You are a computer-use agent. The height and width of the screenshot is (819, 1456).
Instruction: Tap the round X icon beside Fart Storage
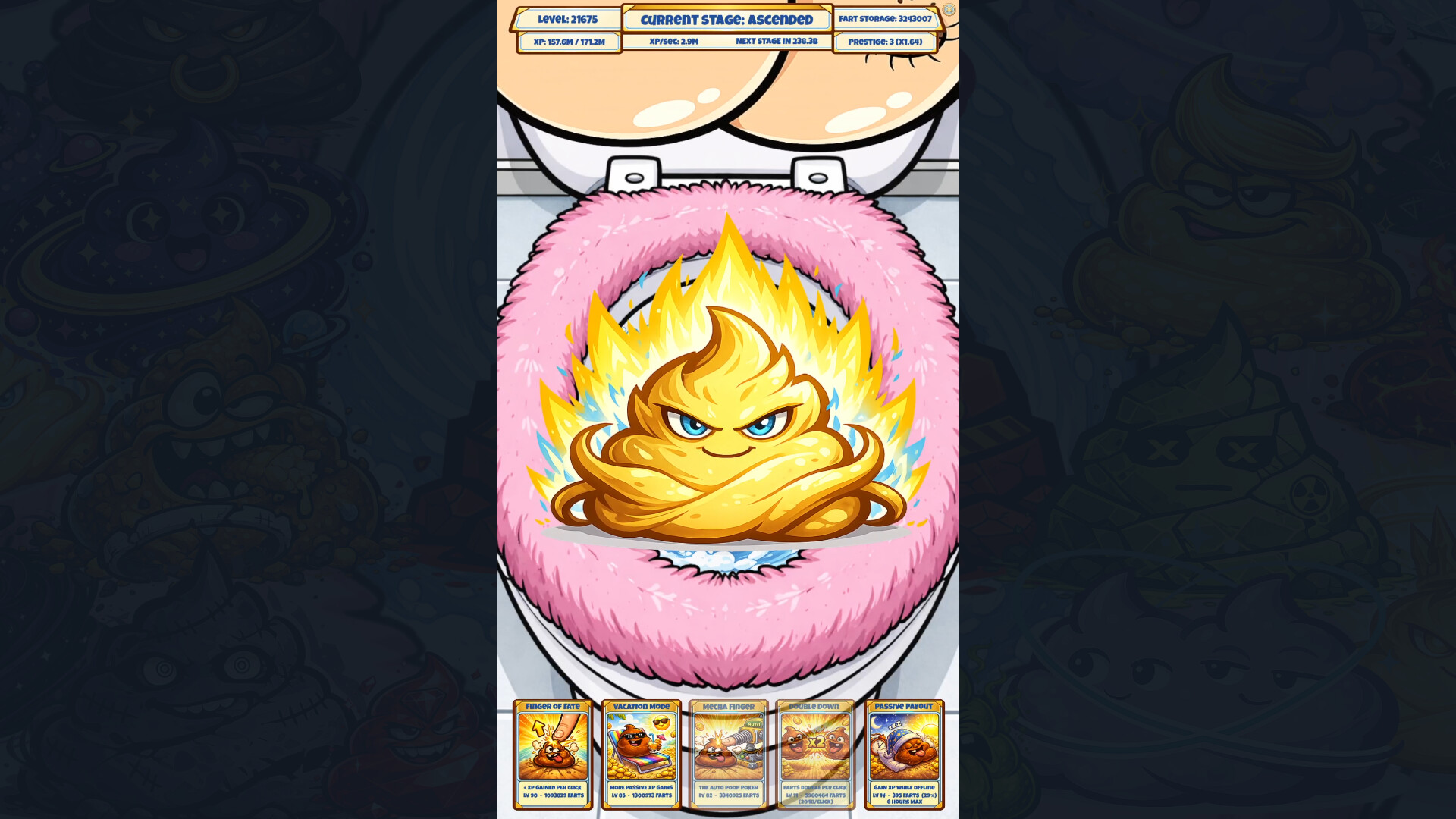tap(949, 10)
